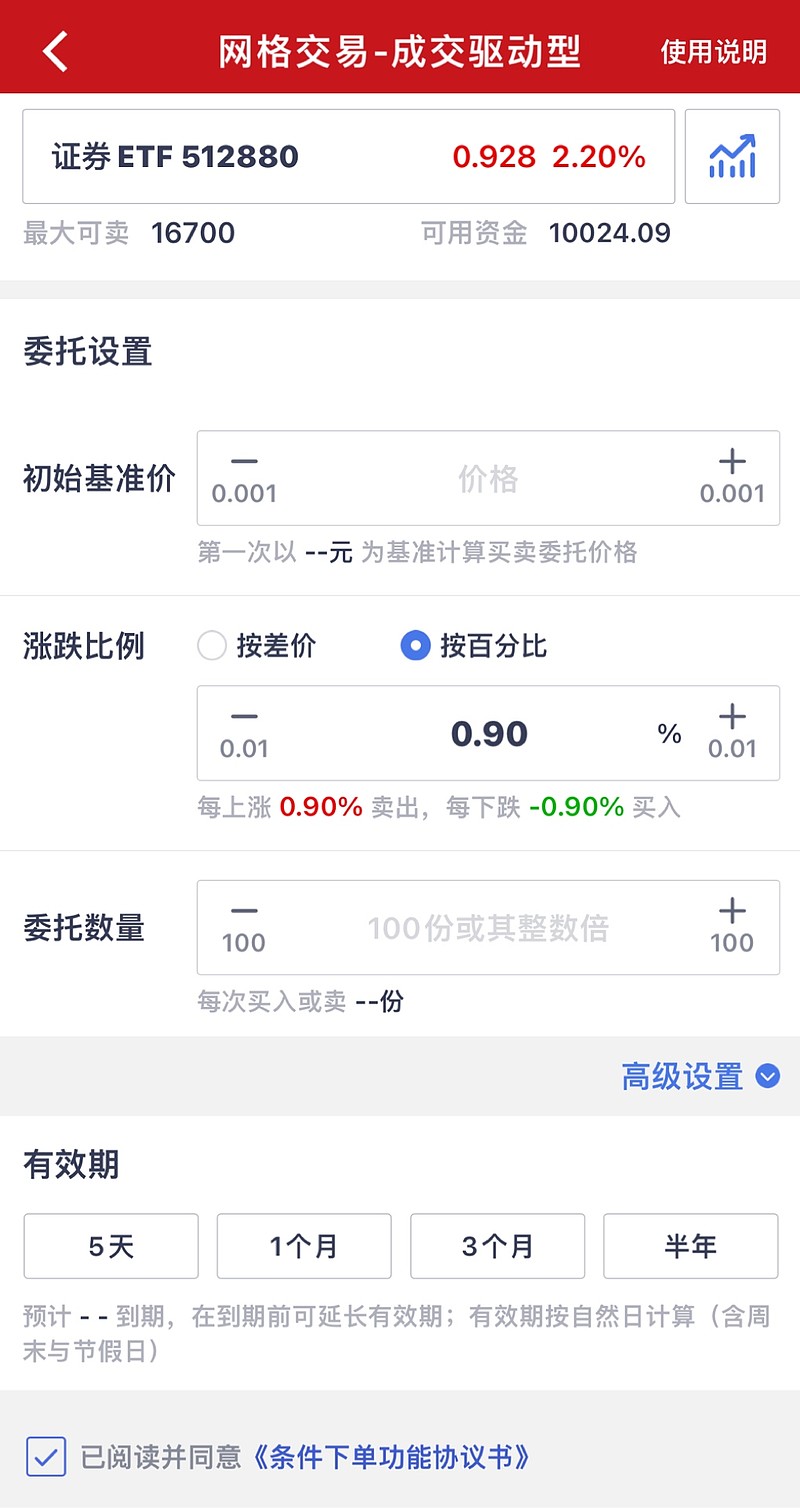Open the 条件下单功能协议书 agreement link
Viewport: 800px width, 1508px height.
(x=390, y=1459)
